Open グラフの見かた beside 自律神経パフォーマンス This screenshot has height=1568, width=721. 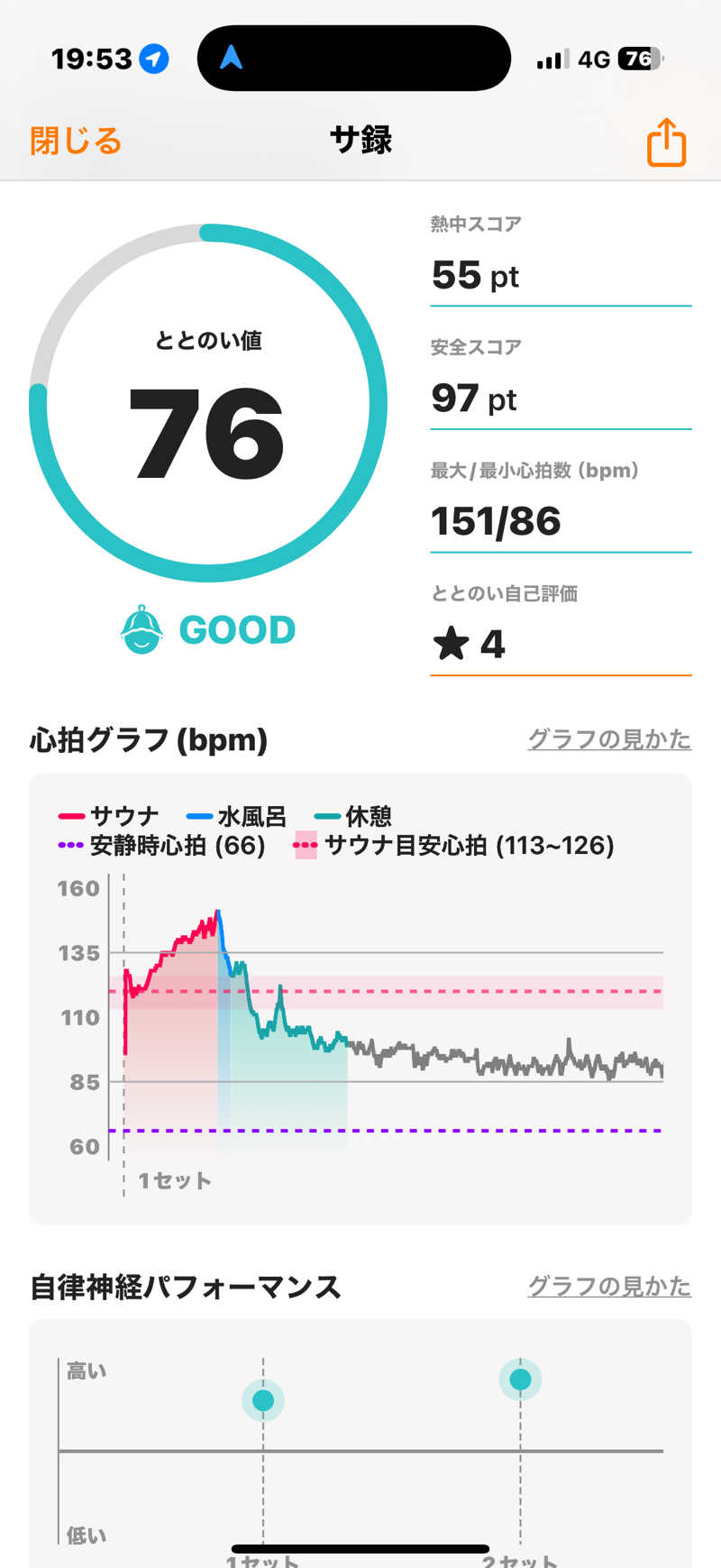pos(609,1286)
